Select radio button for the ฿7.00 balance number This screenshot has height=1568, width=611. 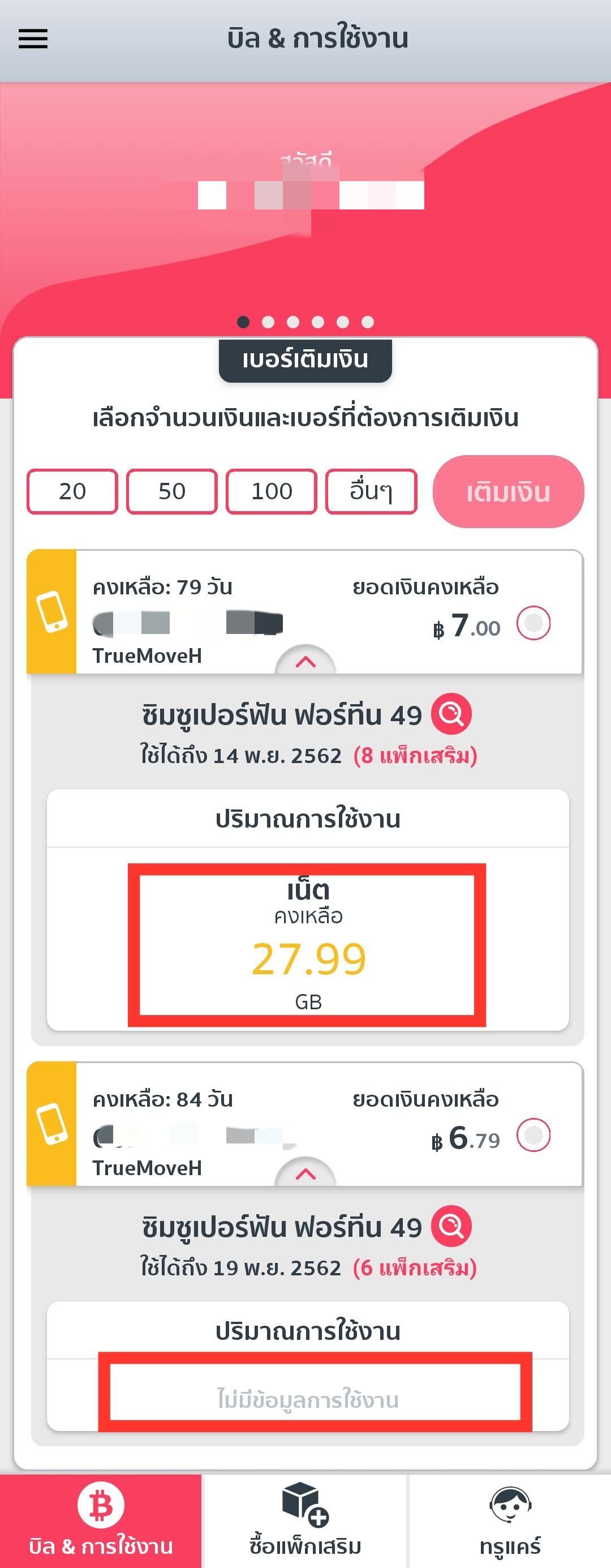tap(533, 623)
